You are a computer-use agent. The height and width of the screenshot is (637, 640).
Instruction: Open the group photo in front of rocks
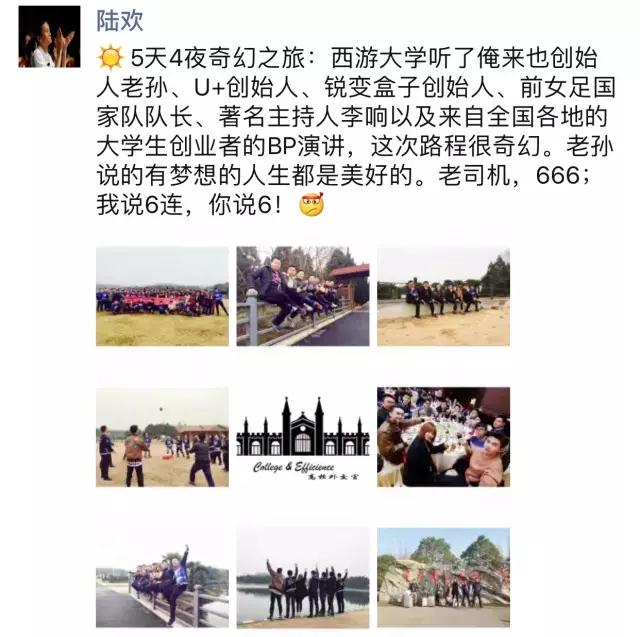pyautogui.click(x=443, y=577)
